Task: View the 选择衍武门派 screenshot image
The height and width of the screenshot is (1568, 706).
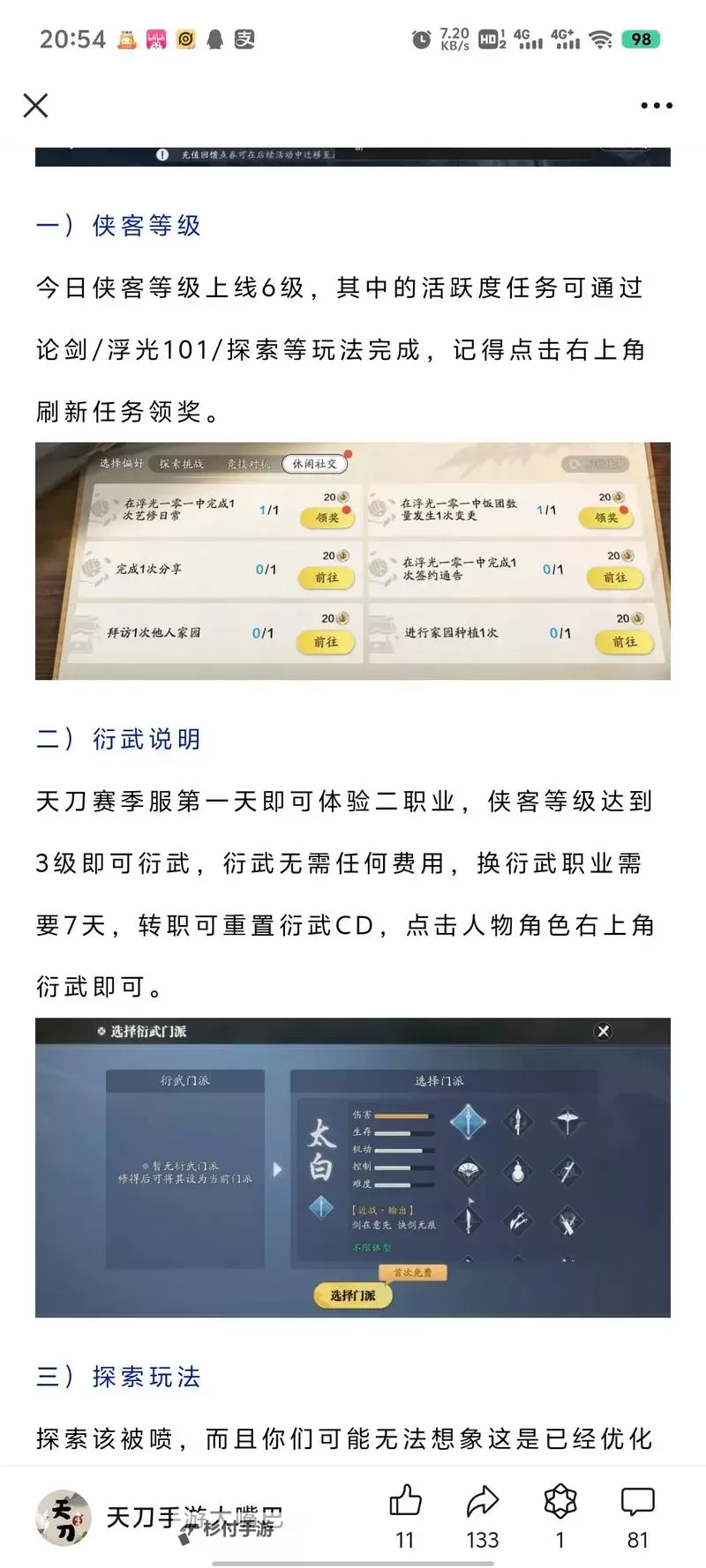Action: click(x=353, y=1167)
